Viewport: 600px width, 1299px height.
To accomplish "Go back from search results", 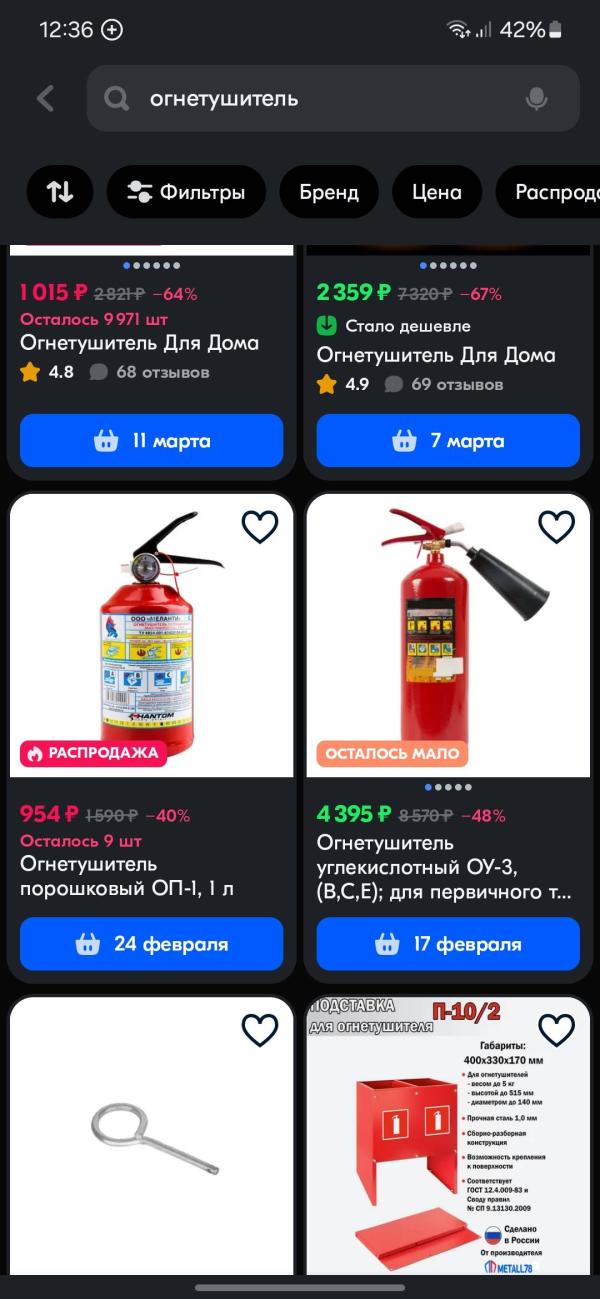I will 45,98.
